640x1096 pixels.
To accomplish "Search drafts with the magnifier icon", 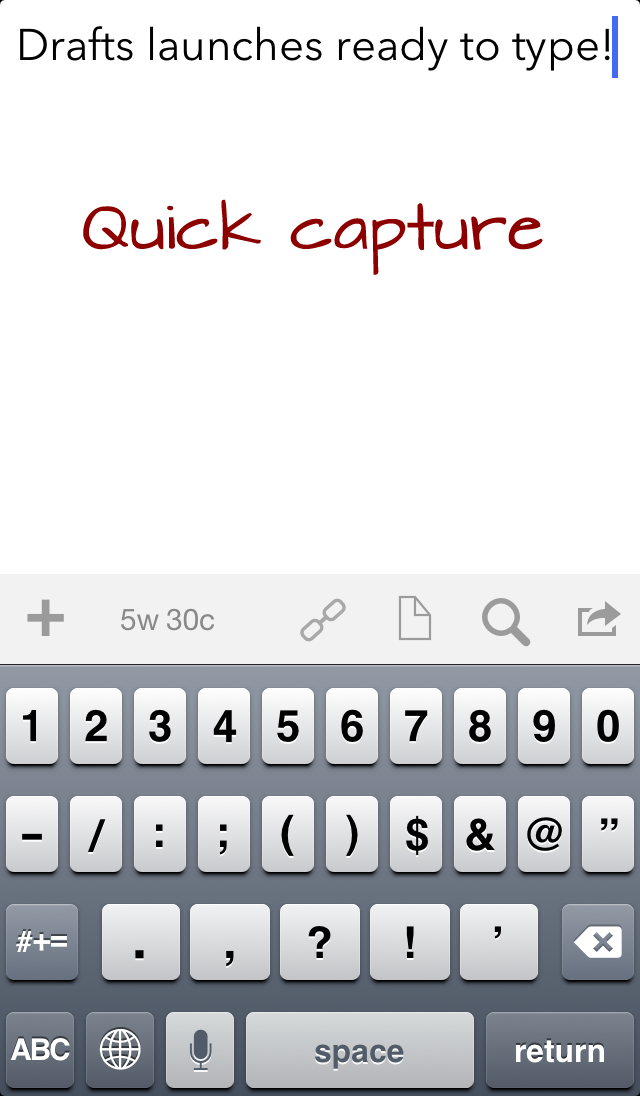I will pyautogui.click(x=505, y=621).
